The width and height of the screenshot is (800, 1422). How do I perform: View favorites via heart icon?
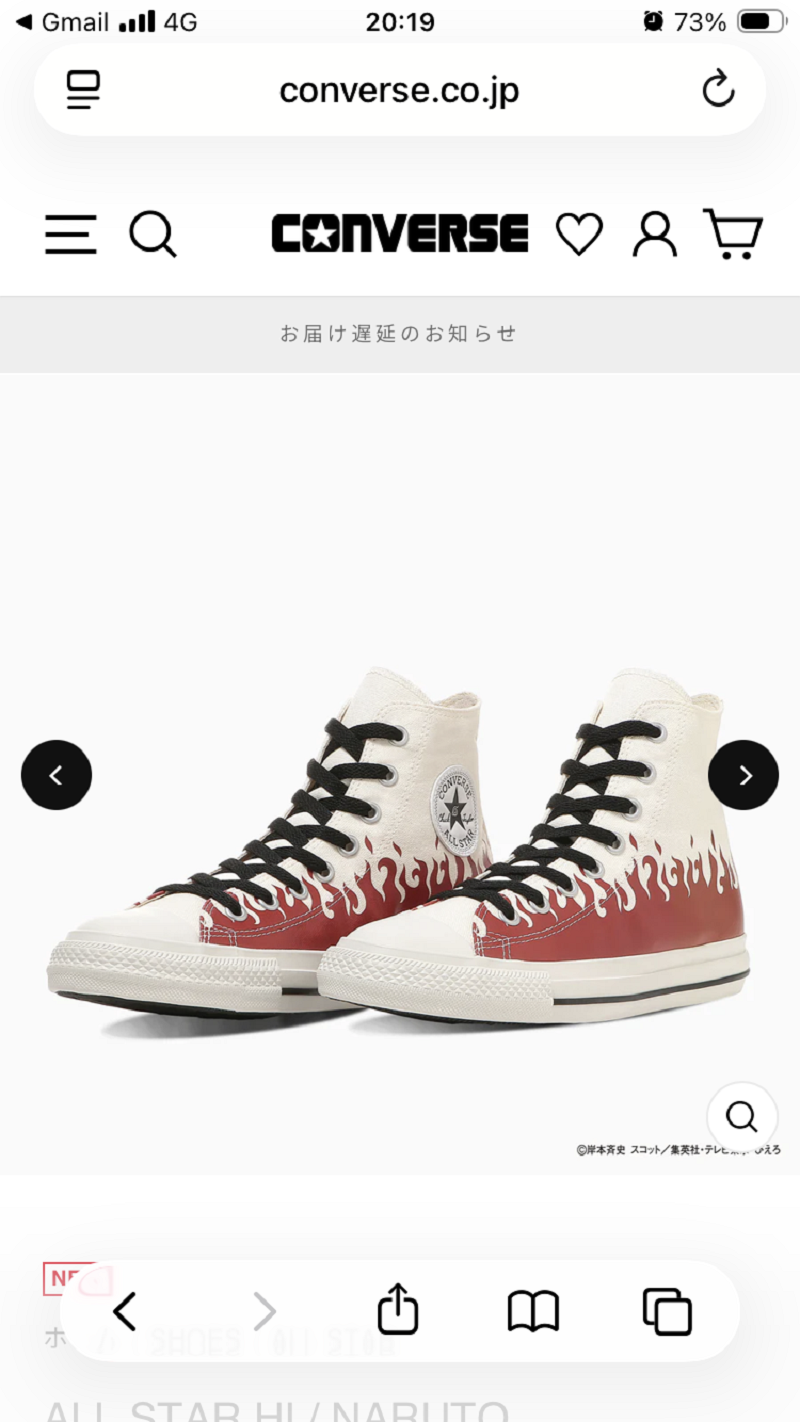click(579, 234)
